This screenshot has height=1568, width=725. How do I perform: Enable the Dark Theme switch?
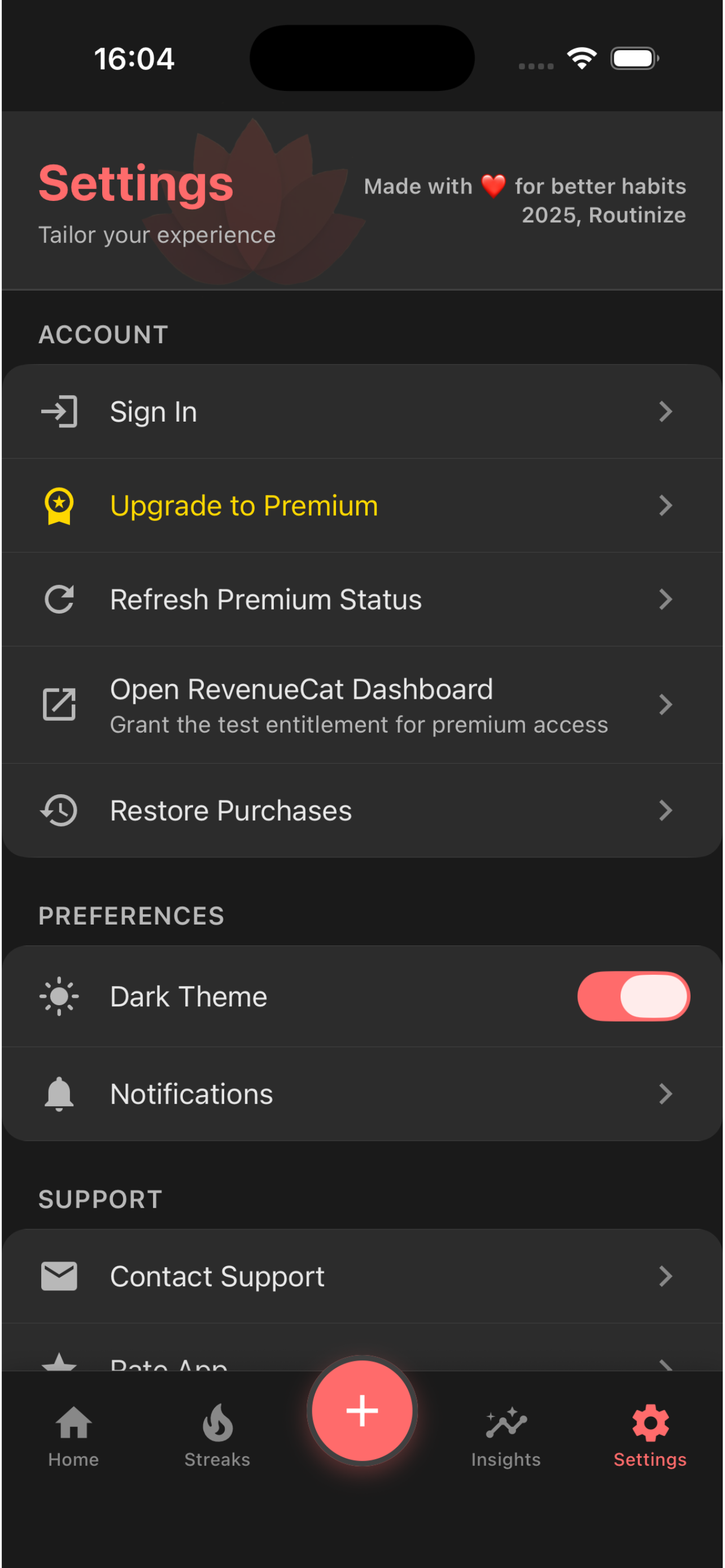(633, 996)
